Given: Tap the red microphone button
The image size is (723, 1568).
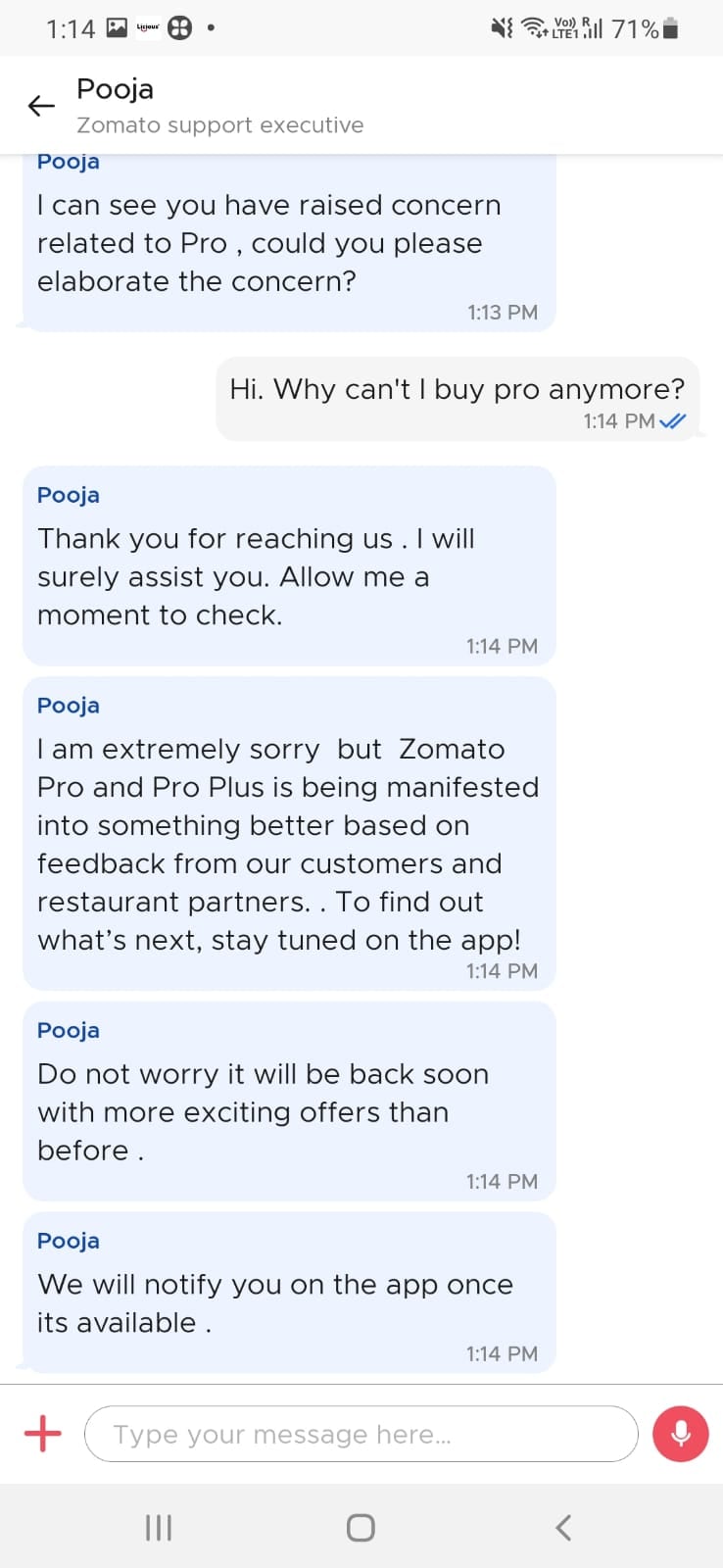Looking at the screenshot, I should pos(681,1434).
